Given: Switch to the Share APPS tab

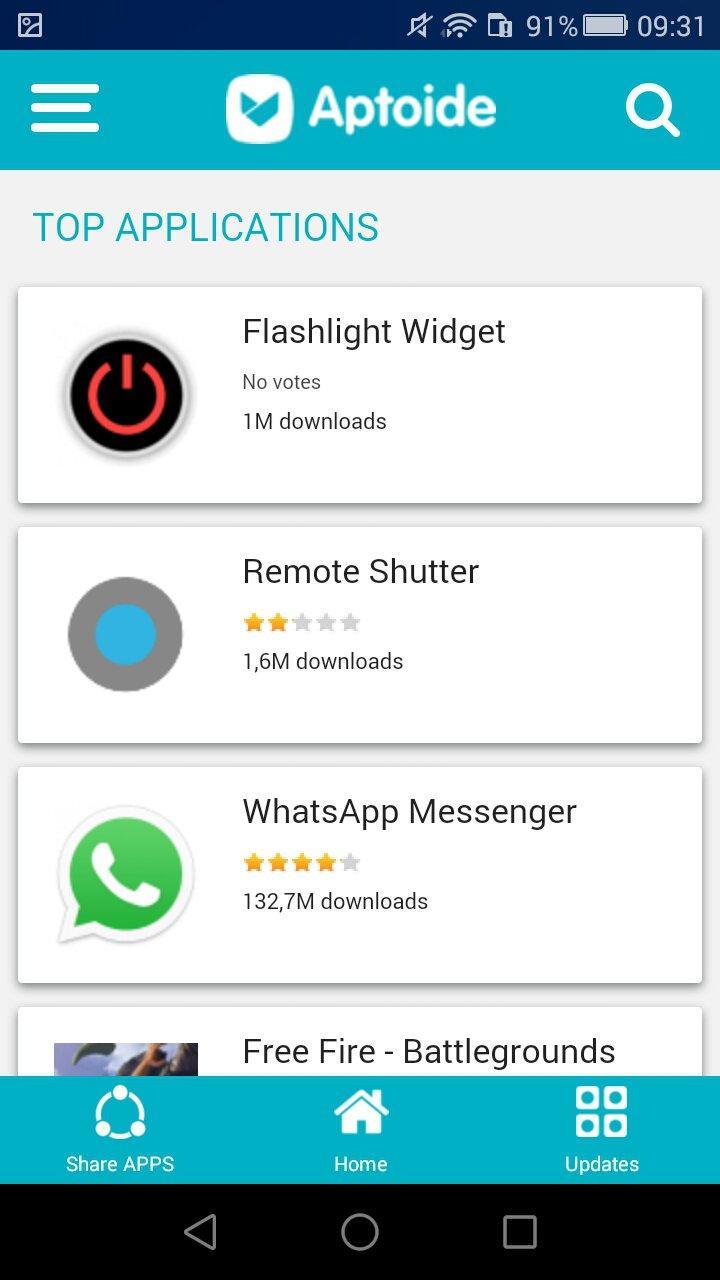Looking at the screenshot, I should (120, 1130).
